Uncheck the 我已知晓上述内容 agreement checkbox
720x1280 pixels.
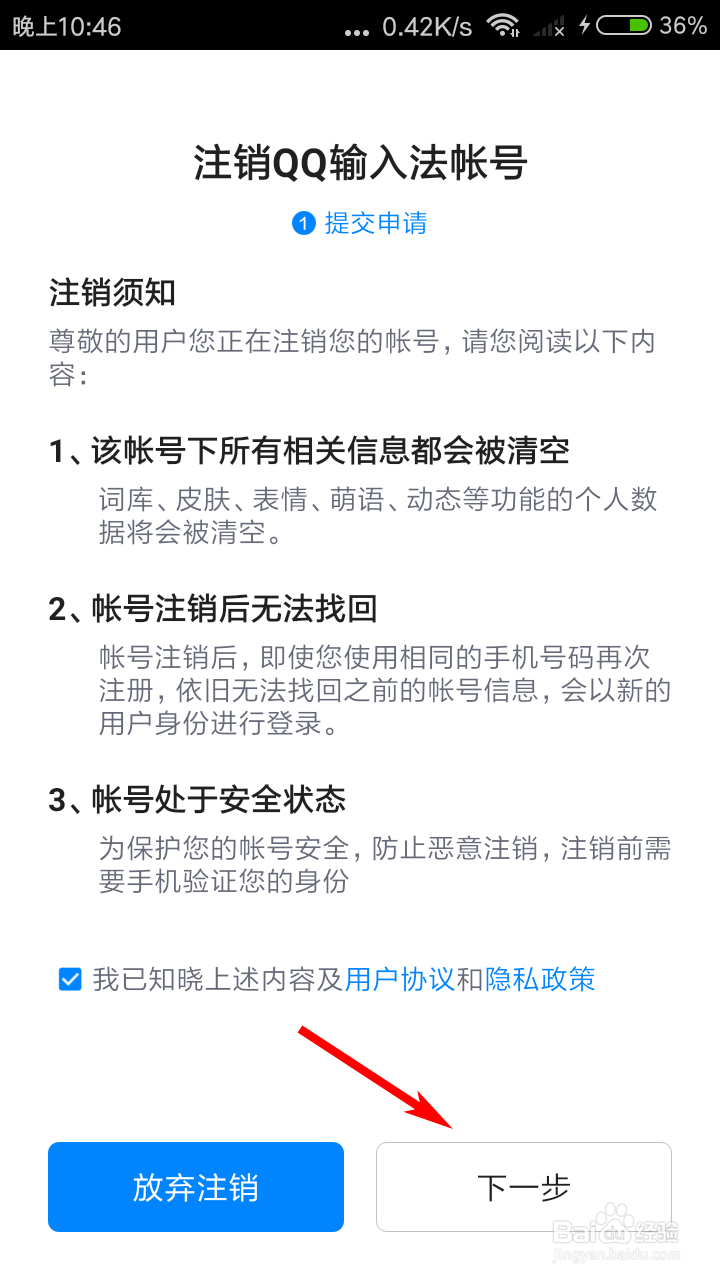click(68, 980)
